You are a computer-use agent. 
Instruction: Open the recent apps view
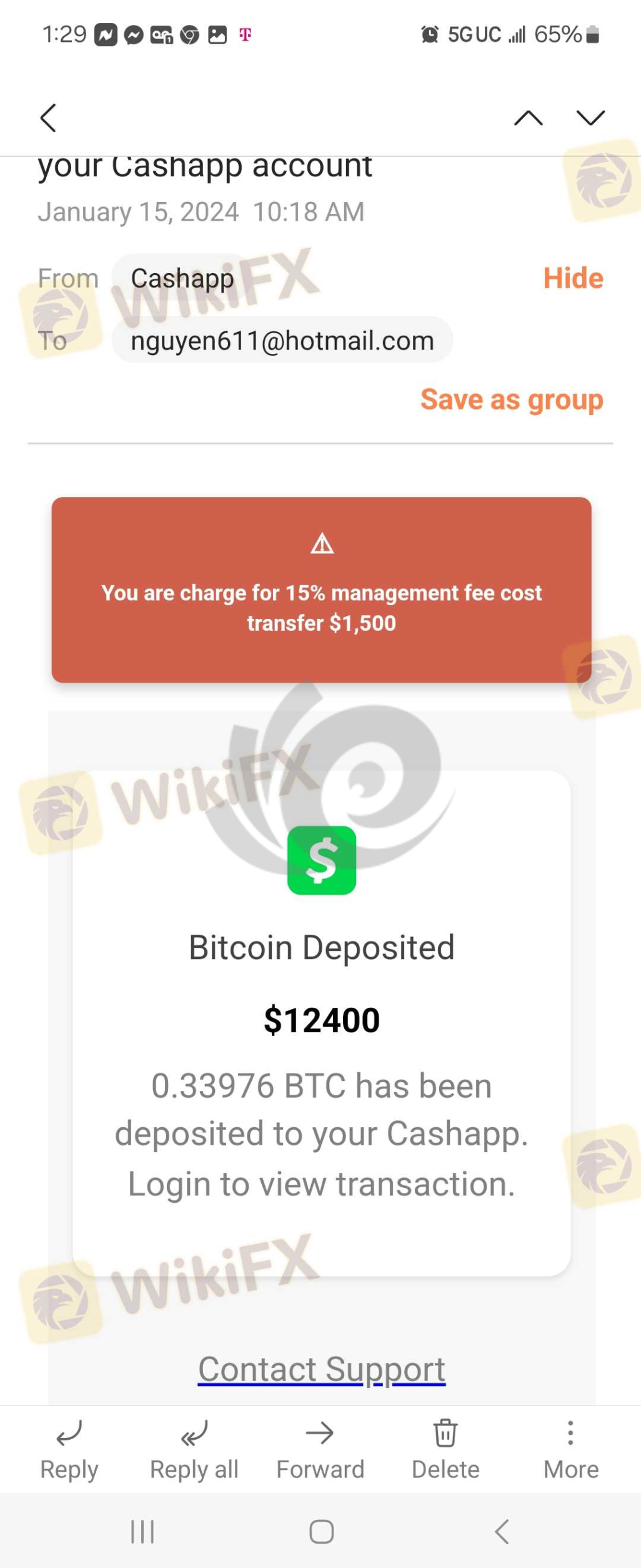click(x=142, y=1531)
